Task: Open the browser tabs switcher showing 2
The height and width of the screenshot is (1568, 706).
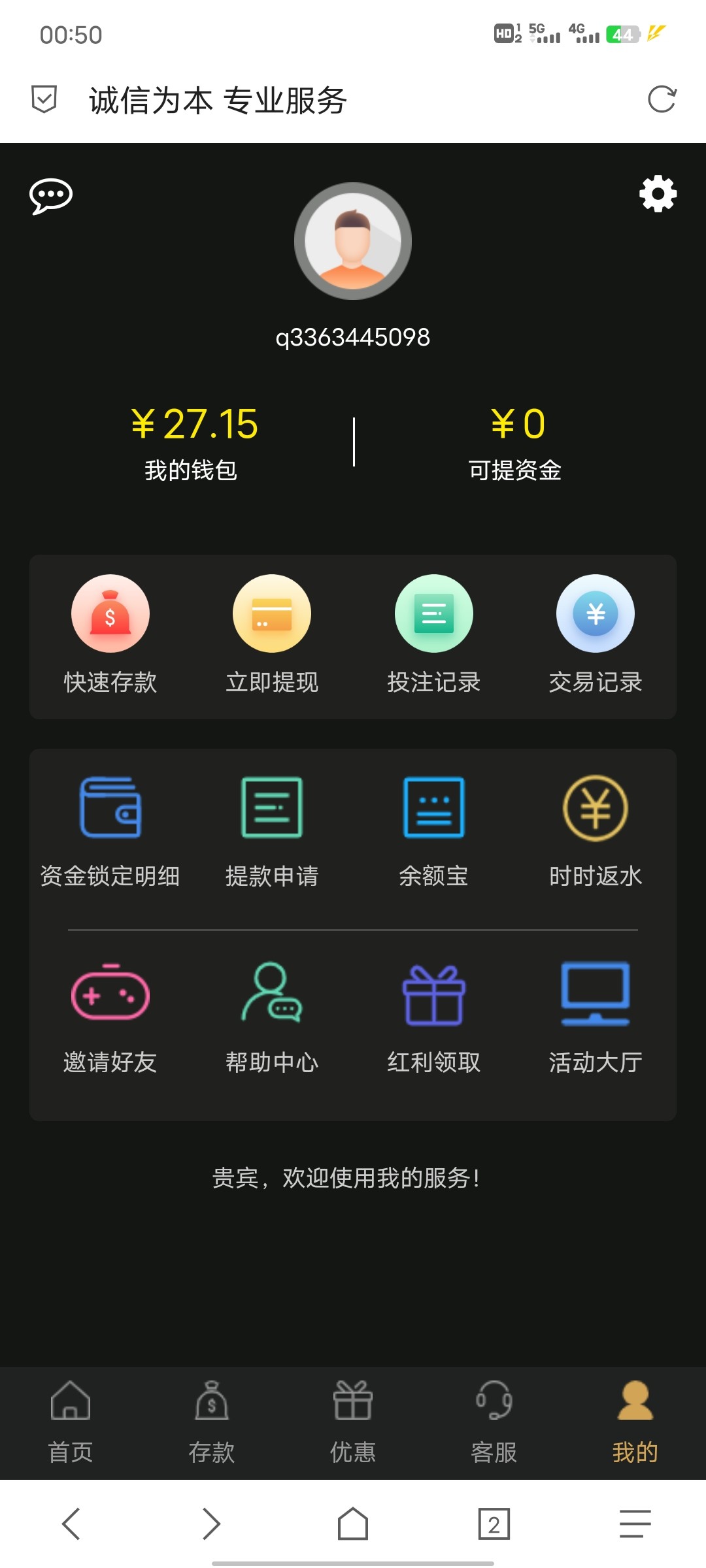Action: [494, 1524]
